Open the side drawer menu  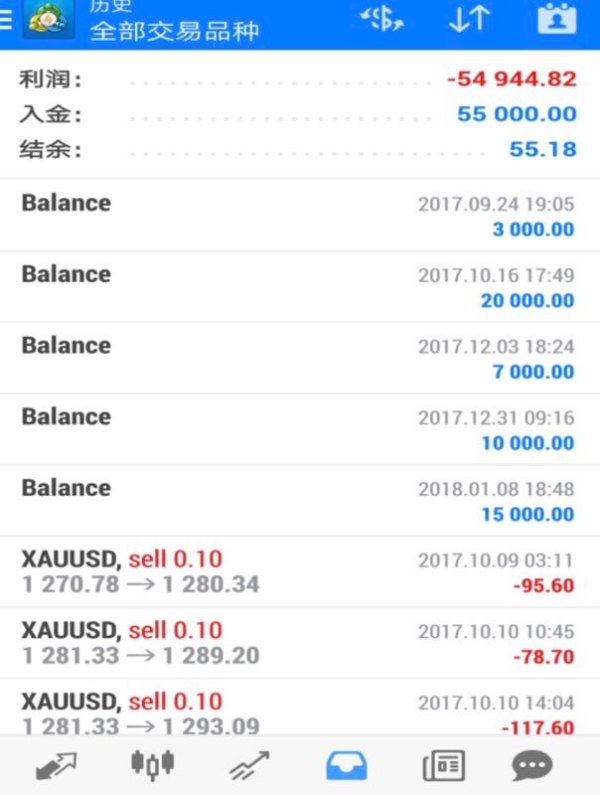(x=8, y=20)
